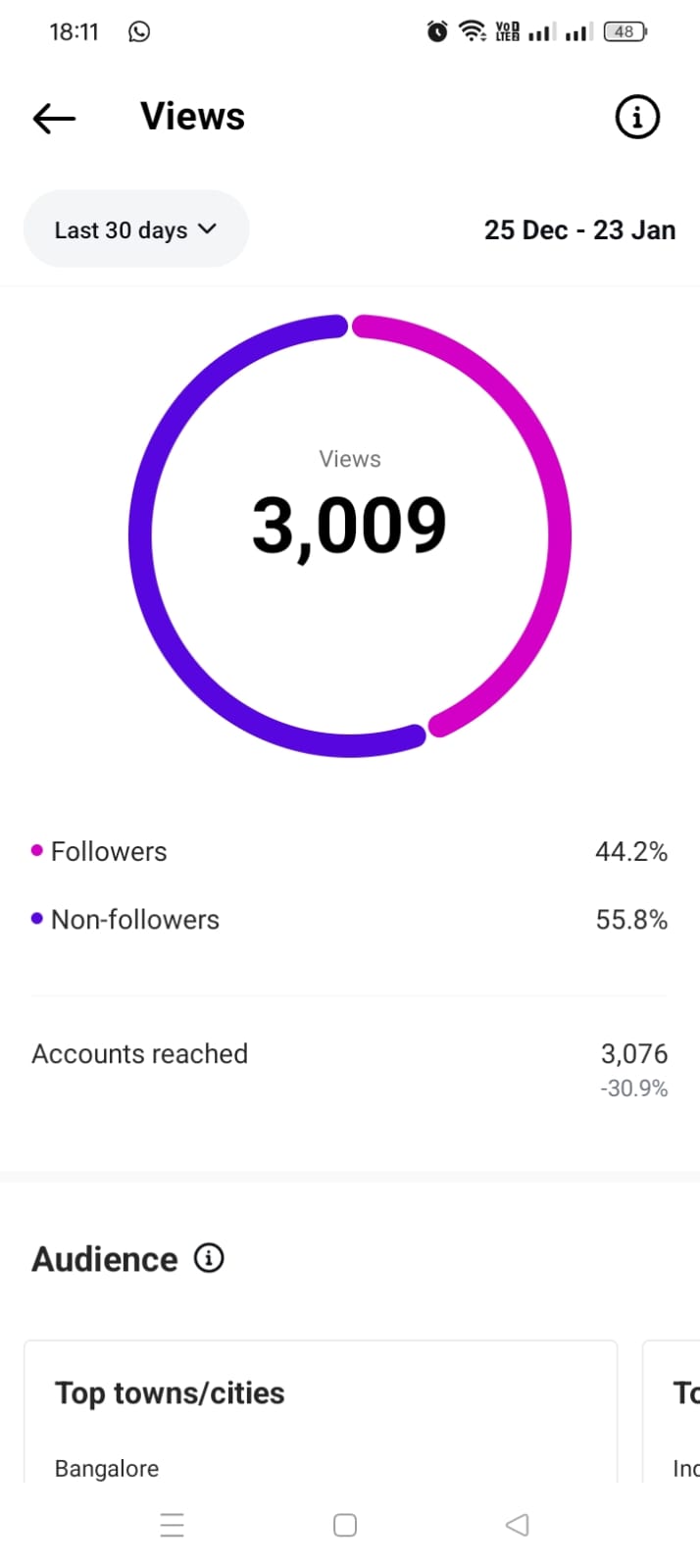Open the Top towns/cities card

[x=321, y=1412]
